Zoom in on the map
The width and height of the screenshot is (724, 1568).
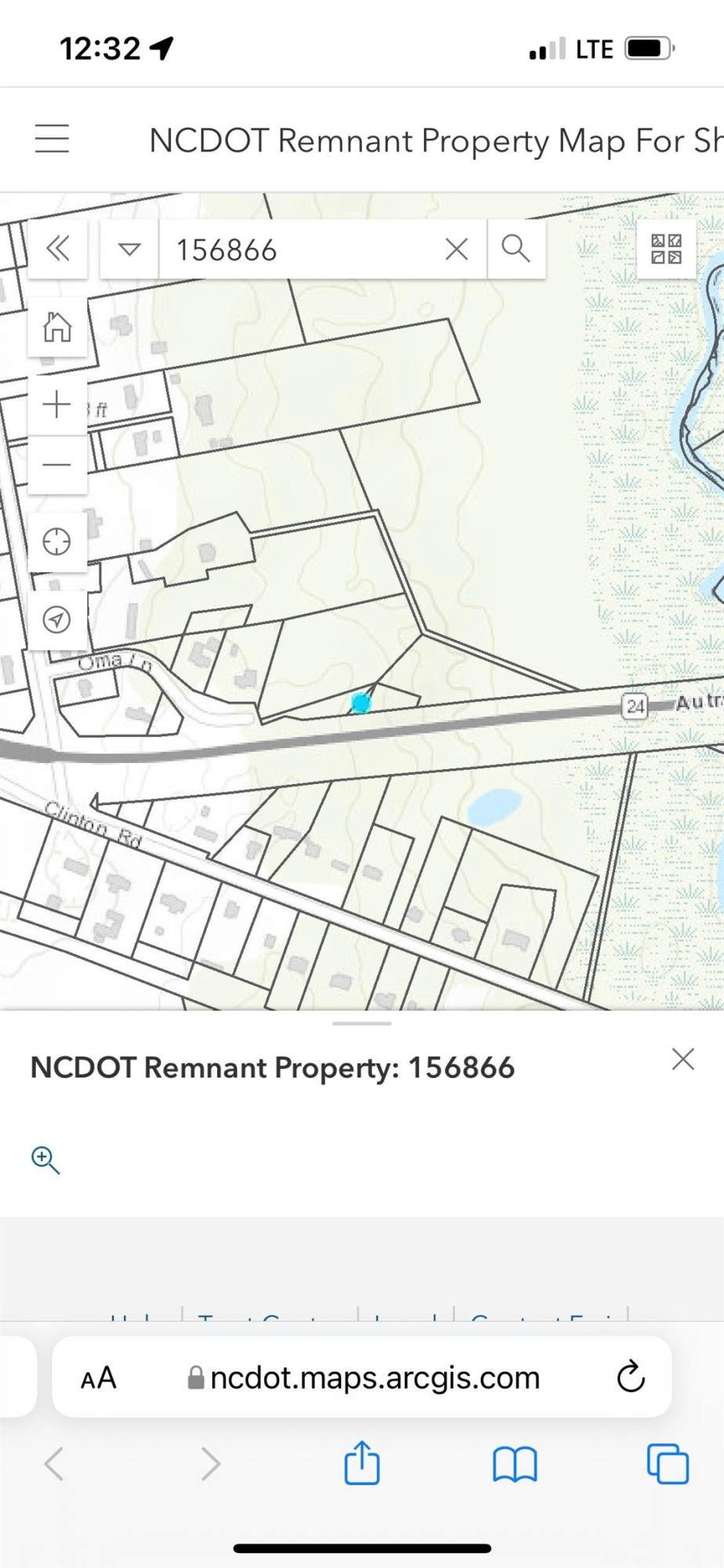pos(57,405)
